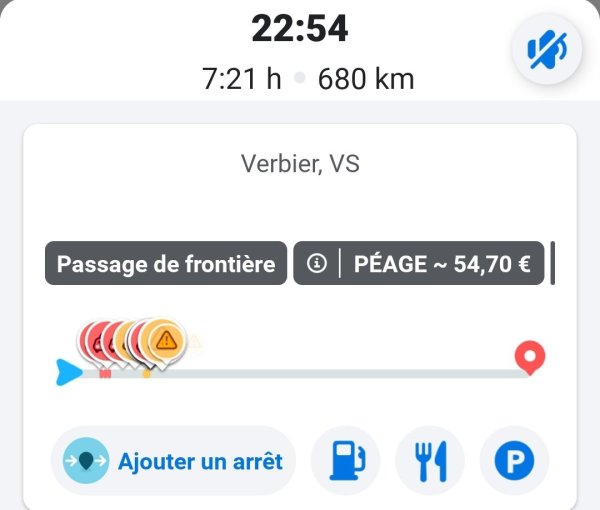This screenshot has height=510, width=600.
Task: Find parking near the destination
Action: pyautogui.click(x=515, y=461)
